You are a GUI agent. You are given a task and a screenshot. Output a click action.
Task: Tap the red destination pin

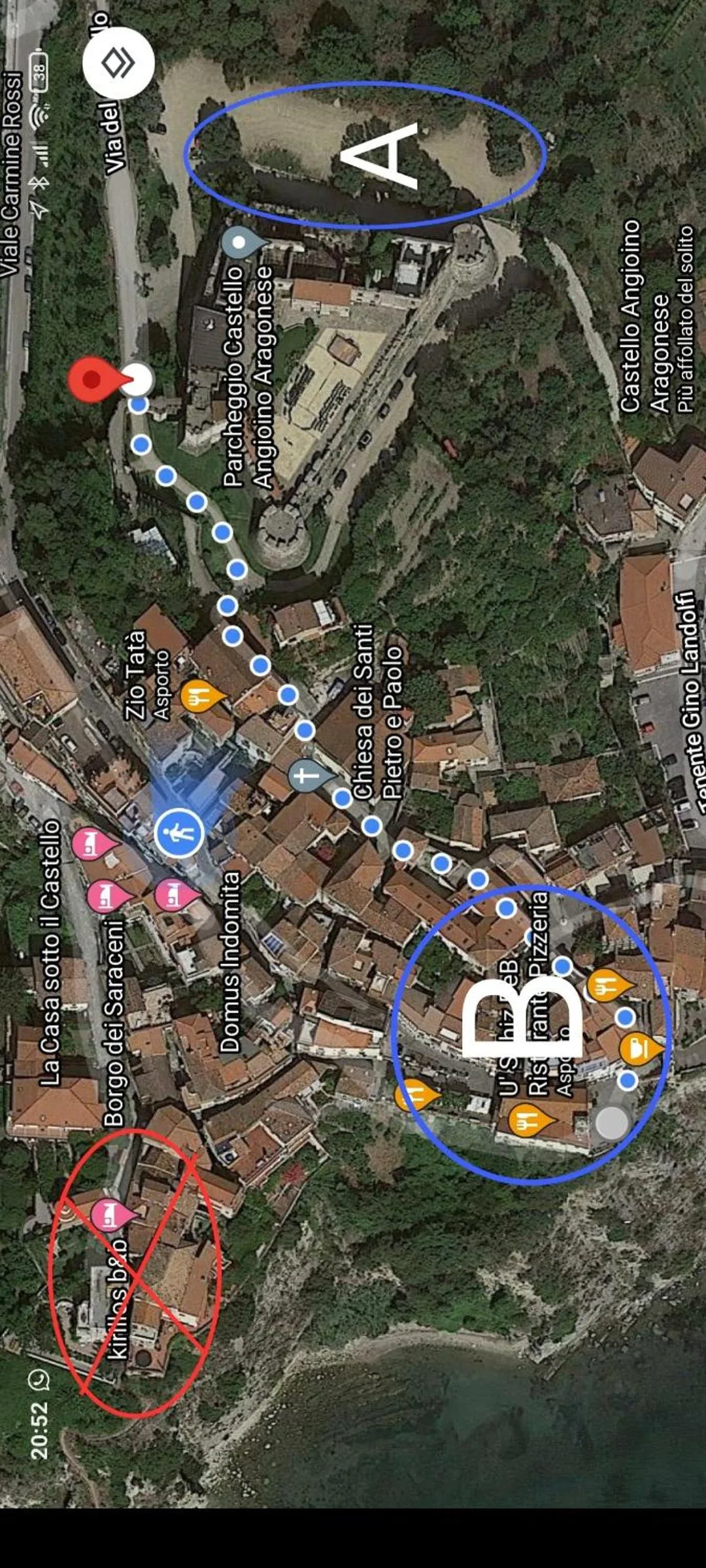[93, 380]
